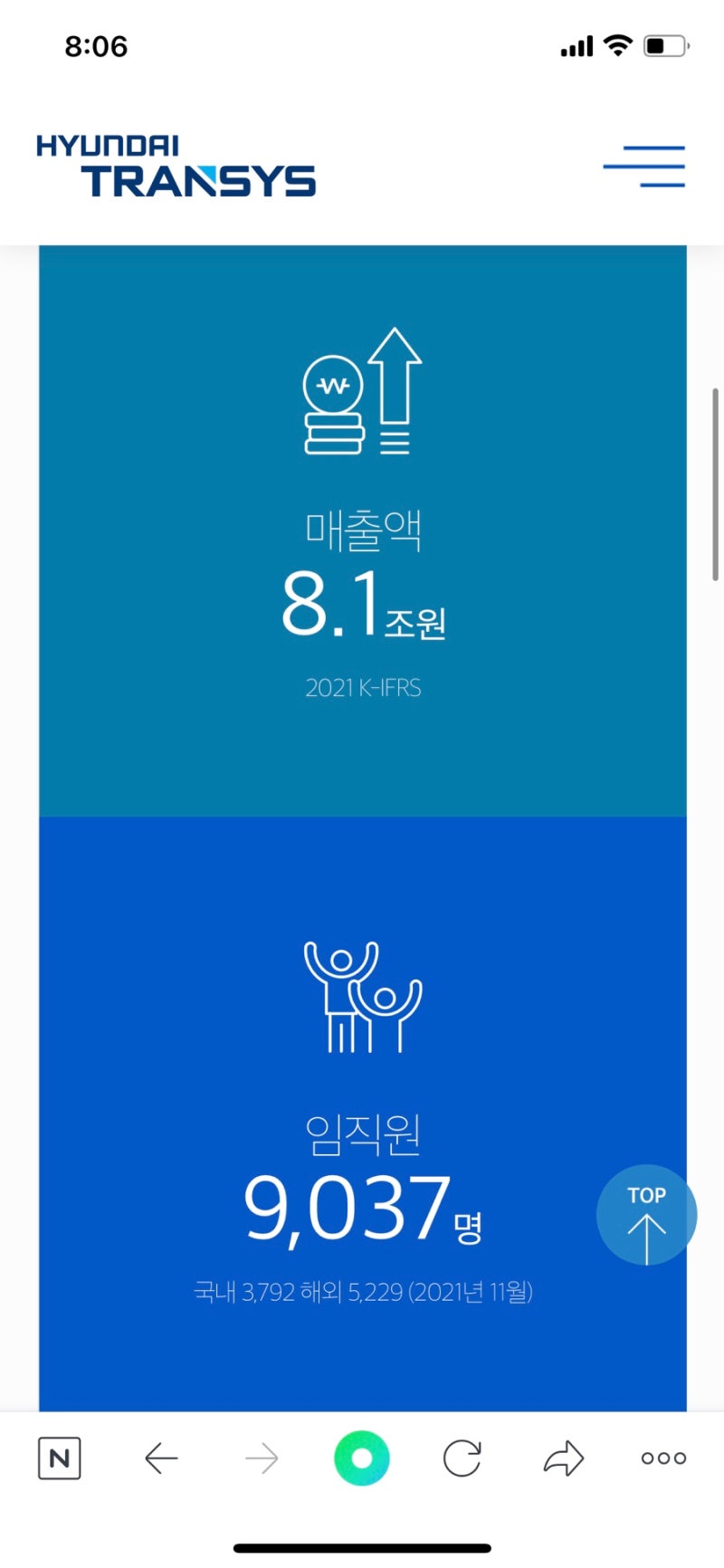Viewport: 724px width, 1568px height.
Task: Tap the Hyundai Transsys logo link
Action: coord(176,167)
